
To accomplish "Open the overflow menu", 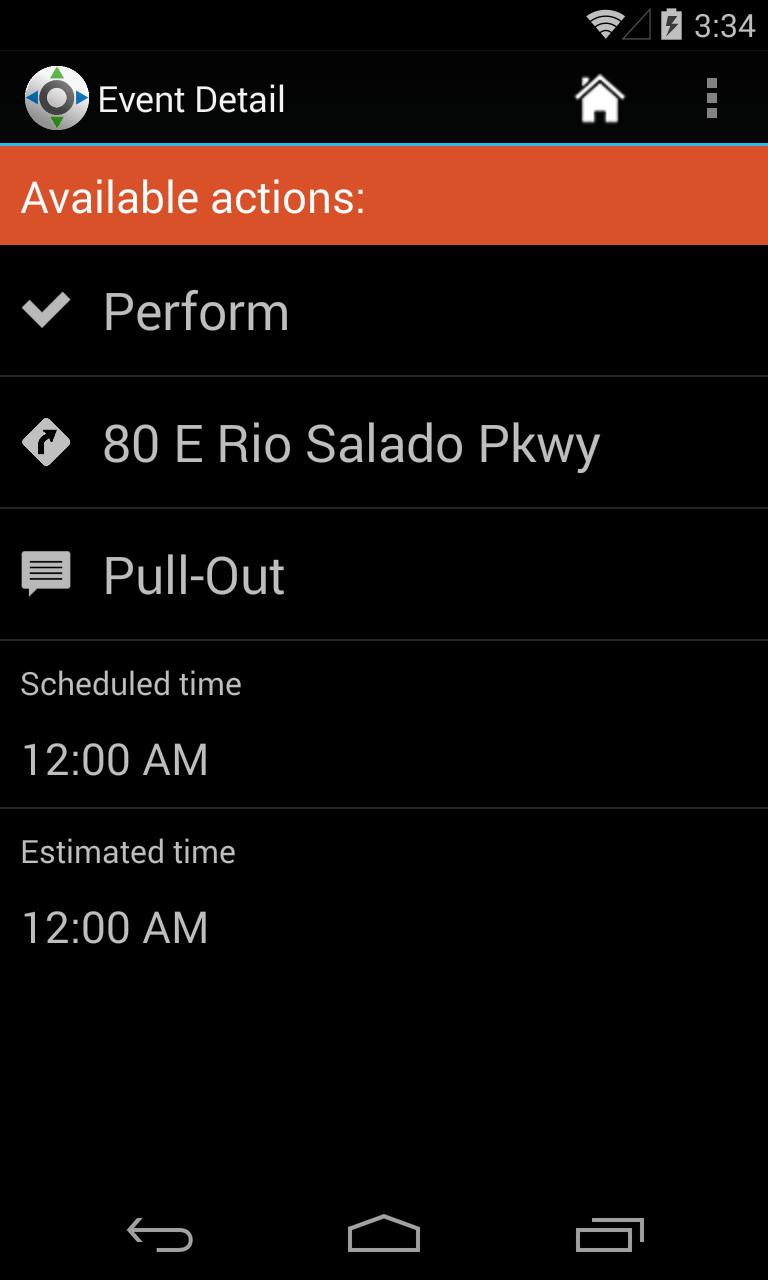I will point(711,99).
